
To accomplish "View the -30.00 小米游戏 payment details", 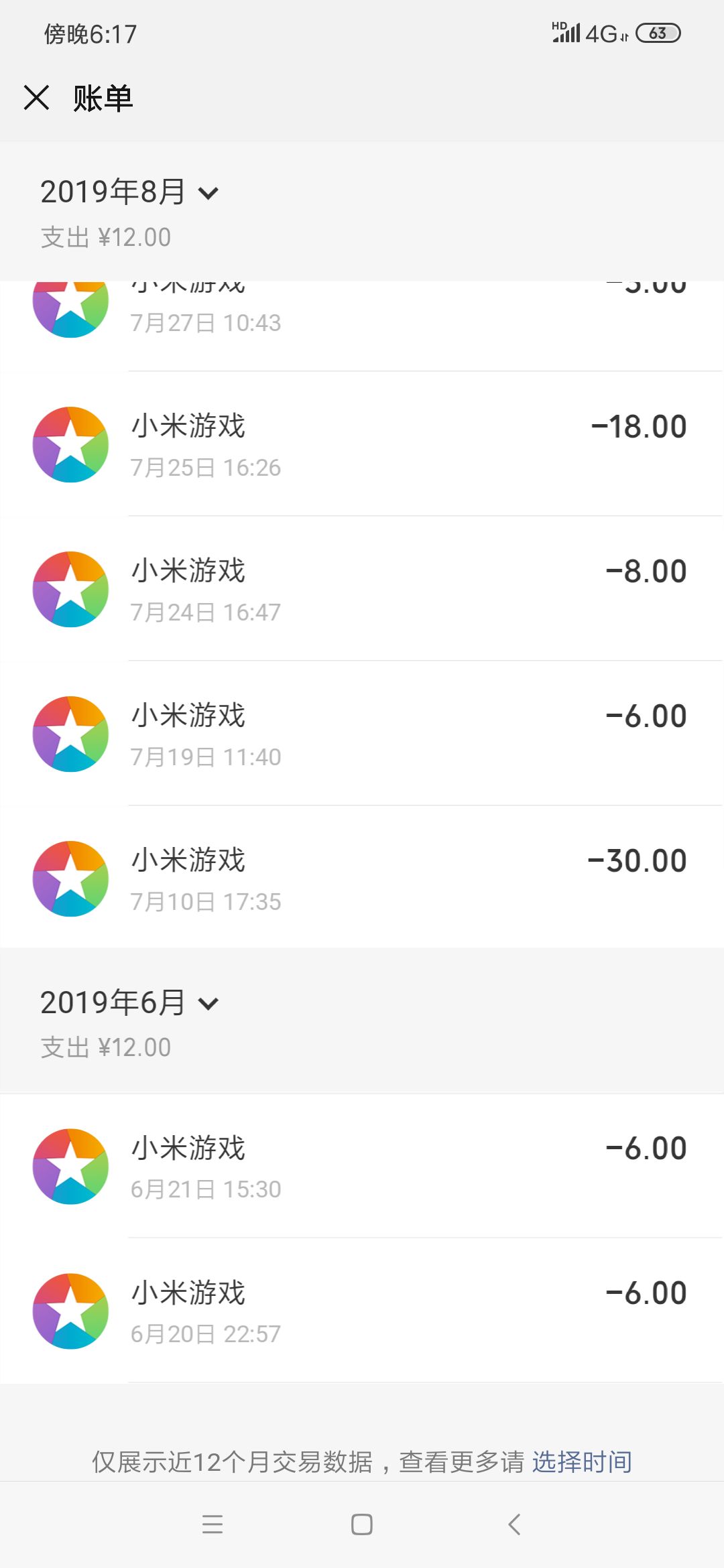I will [362, 879].
